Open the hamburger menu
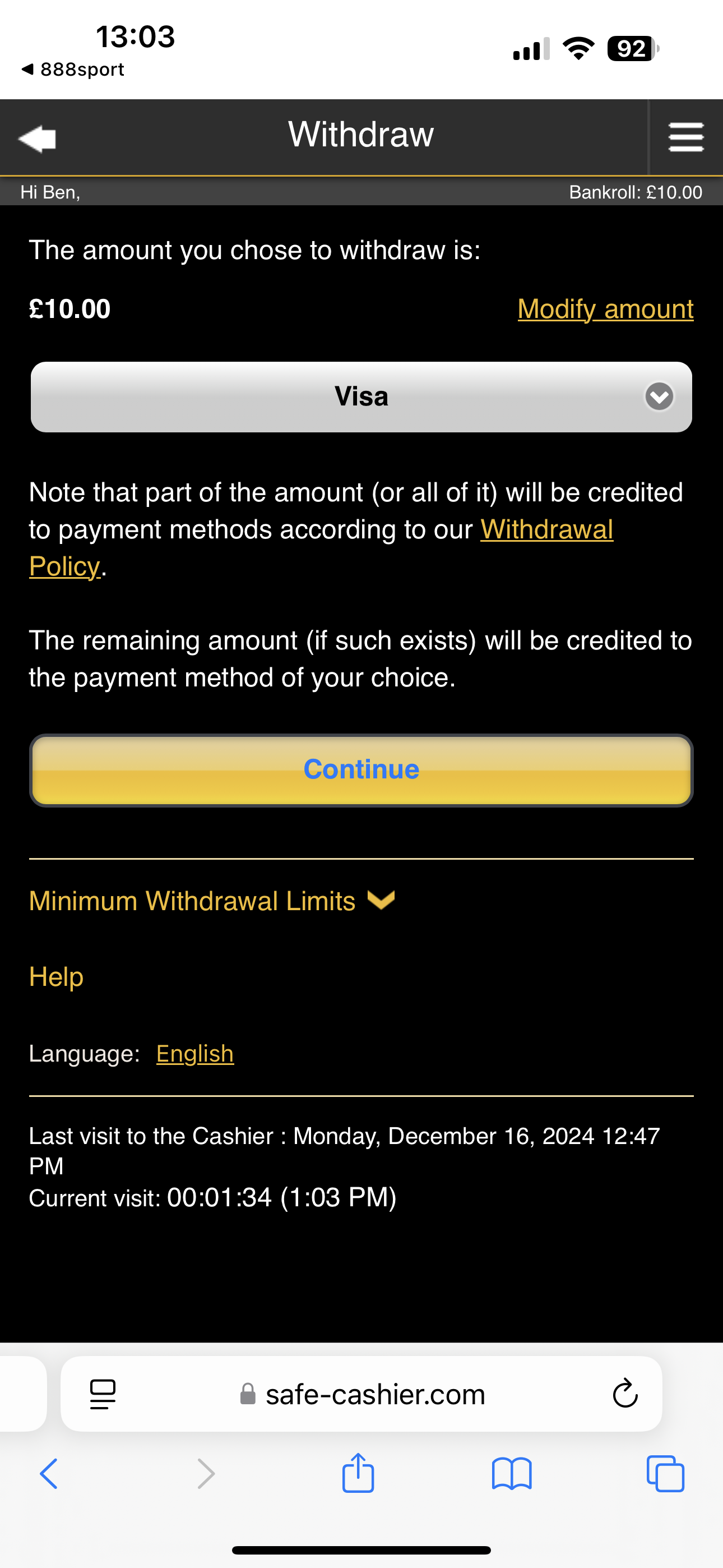Image resolution: width=723 pixels, height=1568 pixels. tap(686, 137)
